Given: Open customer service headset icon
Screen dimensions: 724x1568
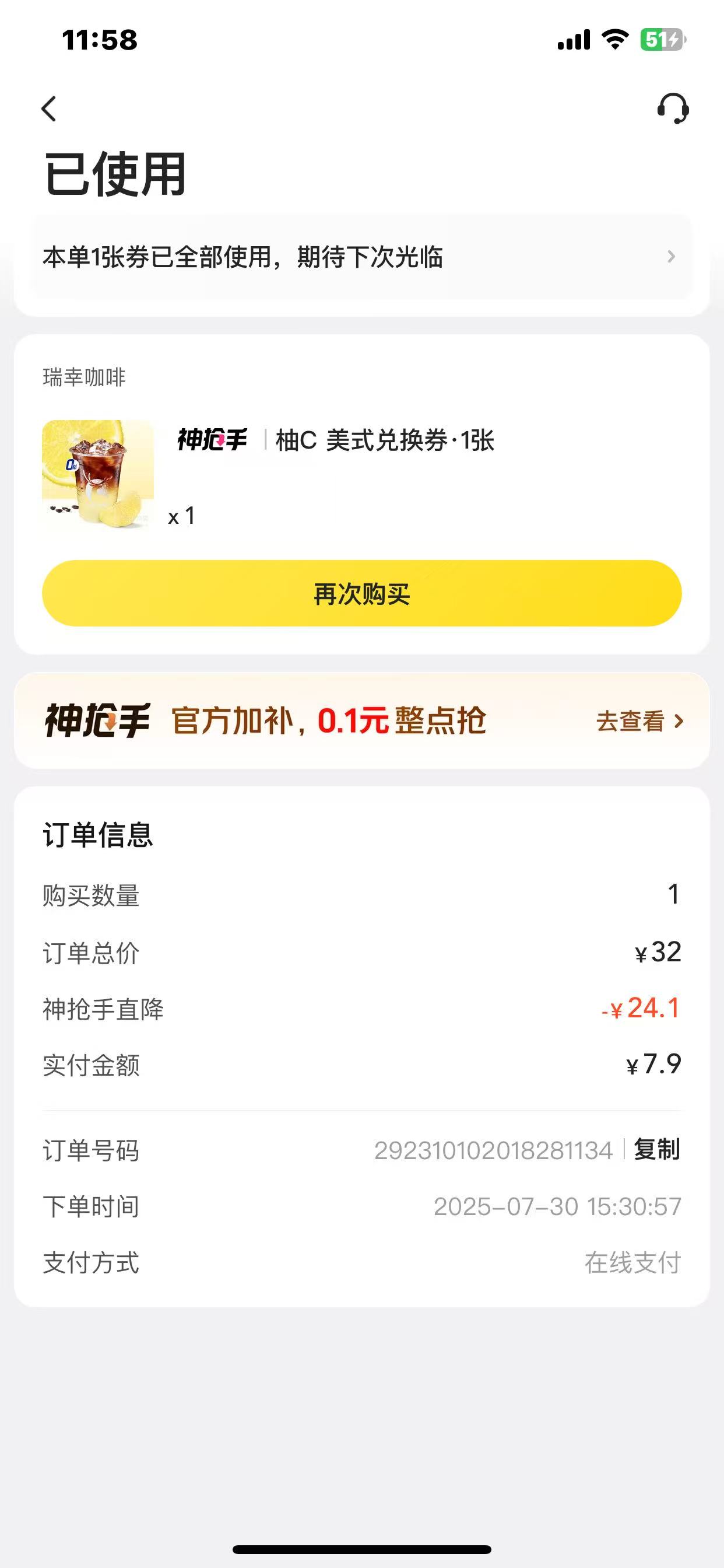Looking at the screenshot, I should (672, 109).
